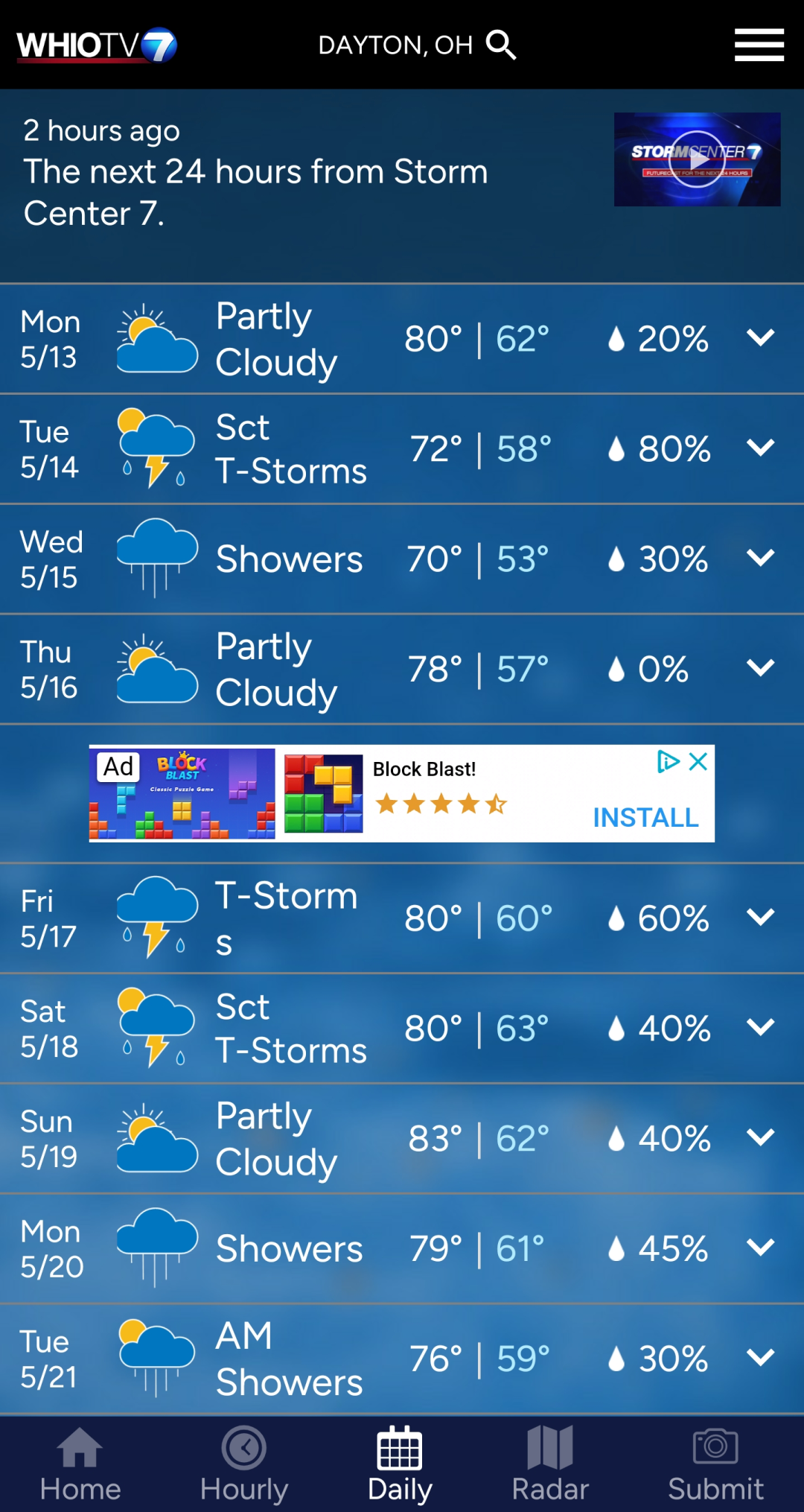
Task: Expand Thu 5/16 forecast details
Action: 760,668
